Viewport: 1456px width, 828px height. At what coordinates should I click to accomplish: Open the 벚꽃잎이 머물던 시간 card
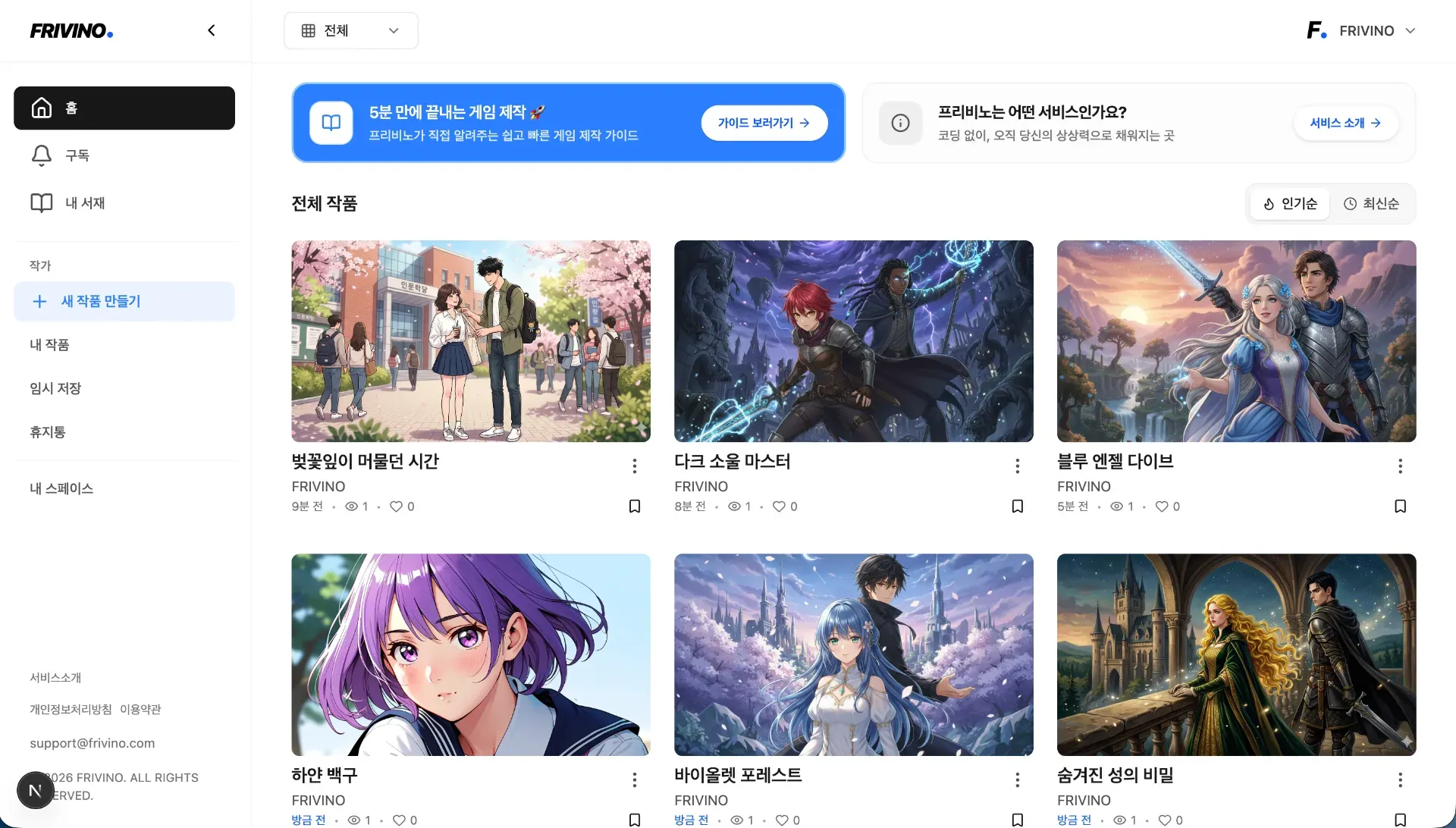click(x=470, y=341)
